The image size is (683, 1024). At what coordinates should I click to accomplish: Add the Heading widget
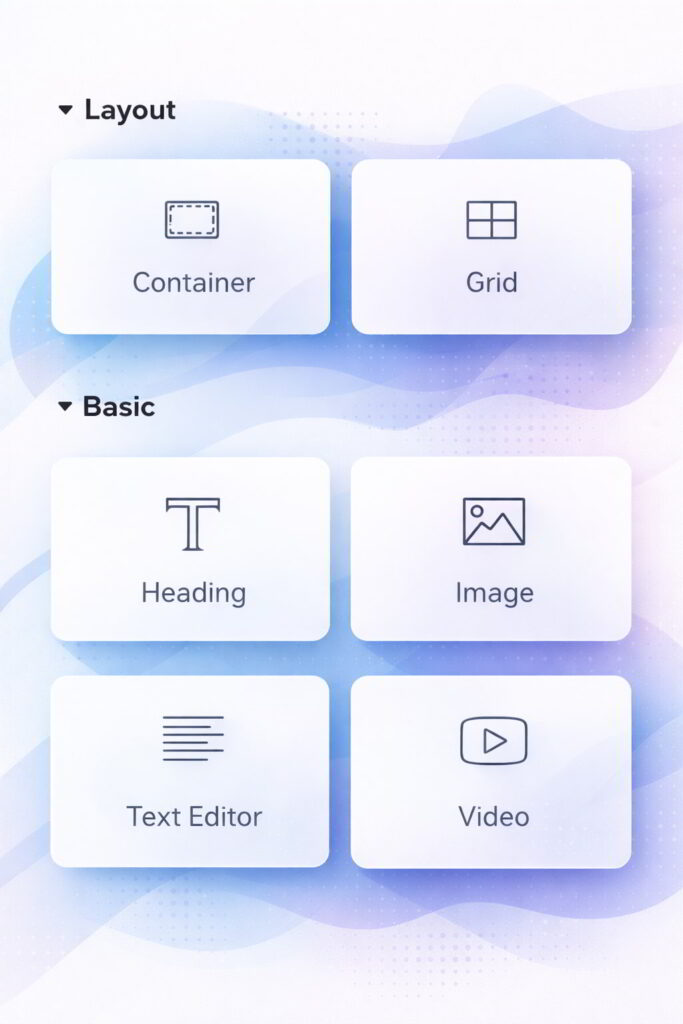click(x=191, y=548)
